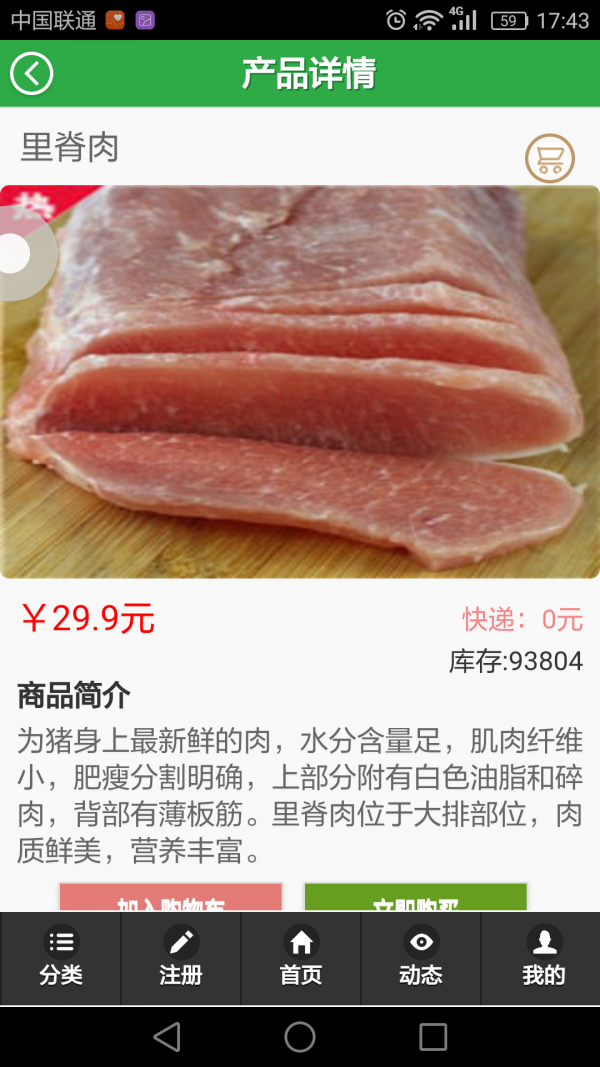600x1067 pixels.
Task: Add the pork loin to cart (加入购物车)
Action: tap(171, 899)
